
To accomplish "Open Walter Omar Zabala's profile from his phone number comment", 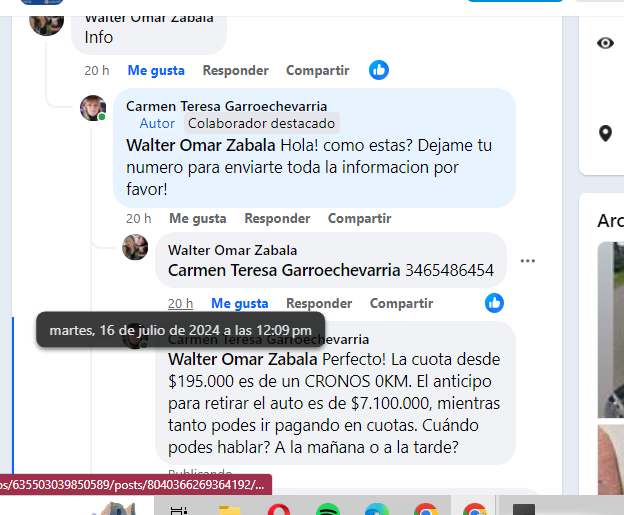I will point(232,250).
